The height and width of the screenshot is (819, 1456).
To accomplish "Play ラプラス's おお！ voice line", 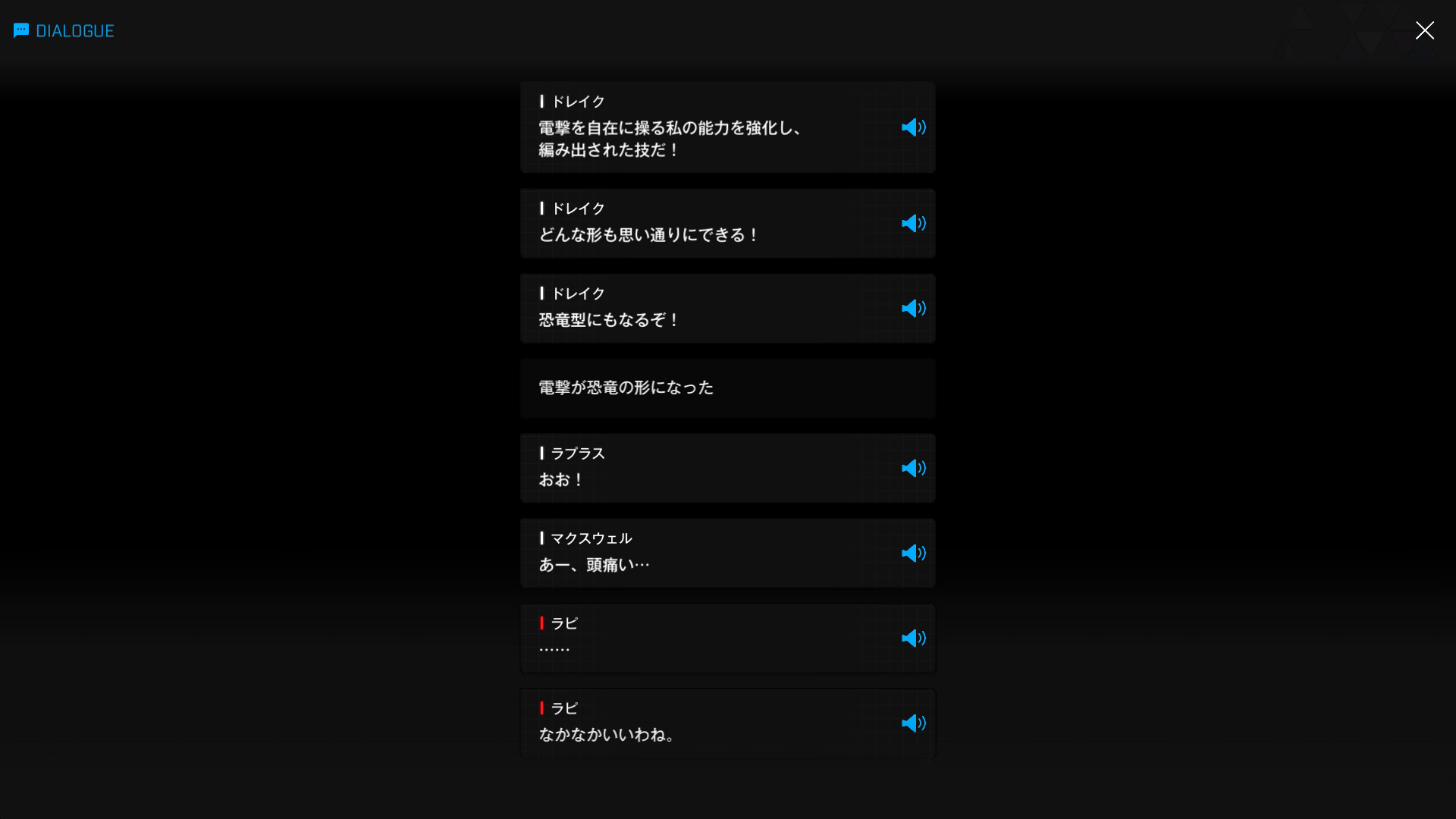I will pyautogui.click(x=913, y=469).
